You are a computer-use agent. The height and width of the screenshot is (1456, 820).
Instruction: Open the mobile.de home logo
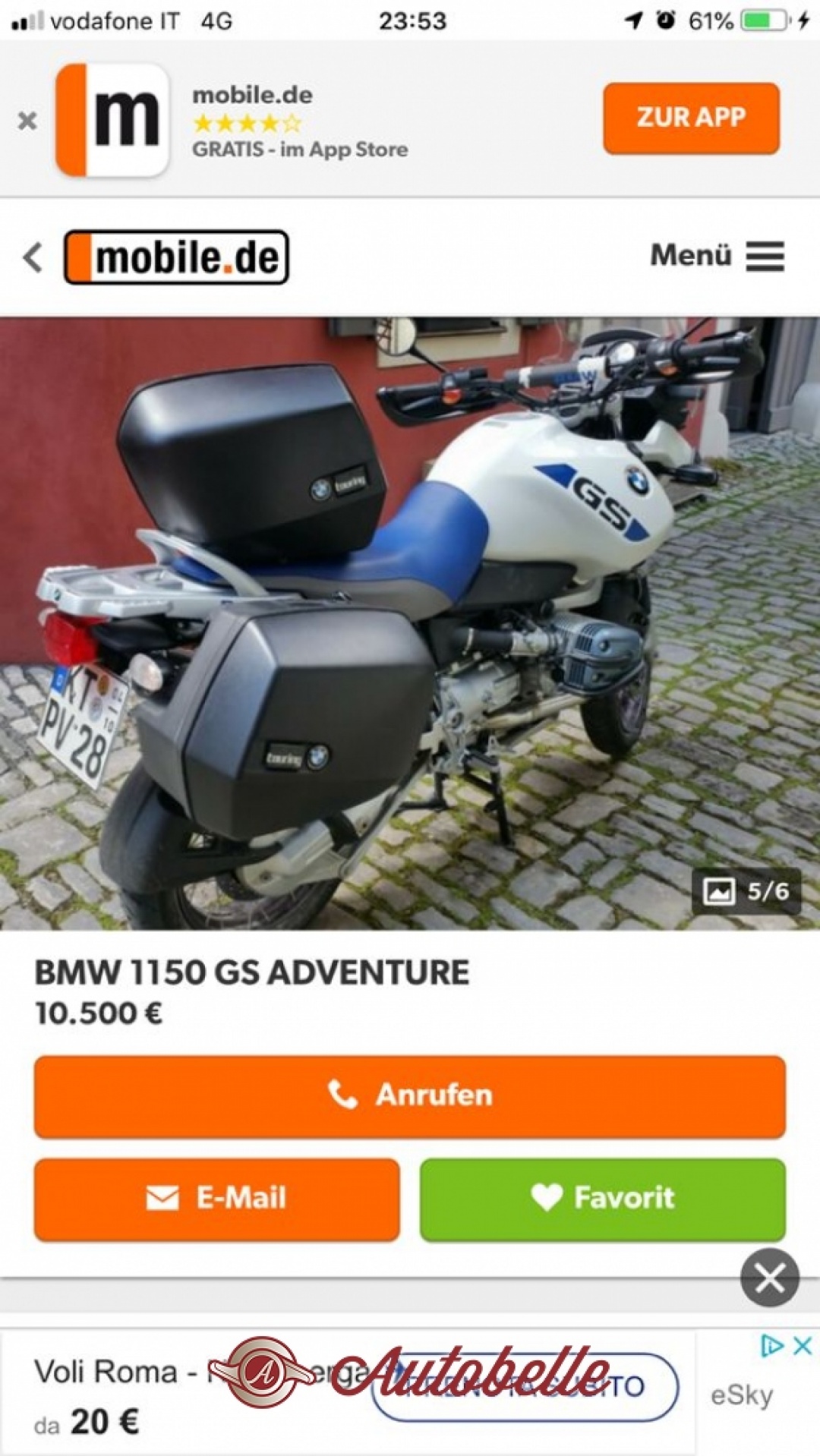(177, 257)
